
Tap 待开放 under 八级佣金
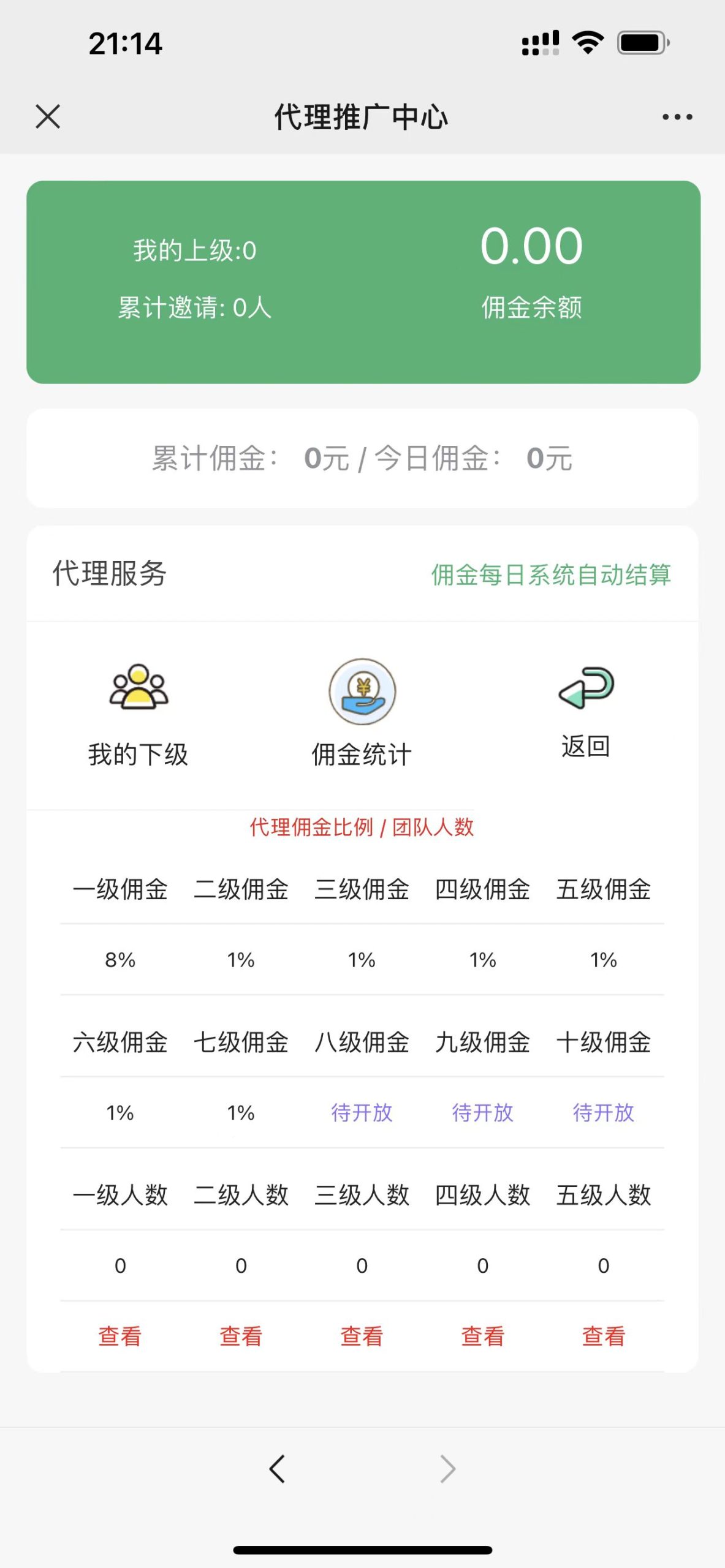click(x=362, y=1113)
